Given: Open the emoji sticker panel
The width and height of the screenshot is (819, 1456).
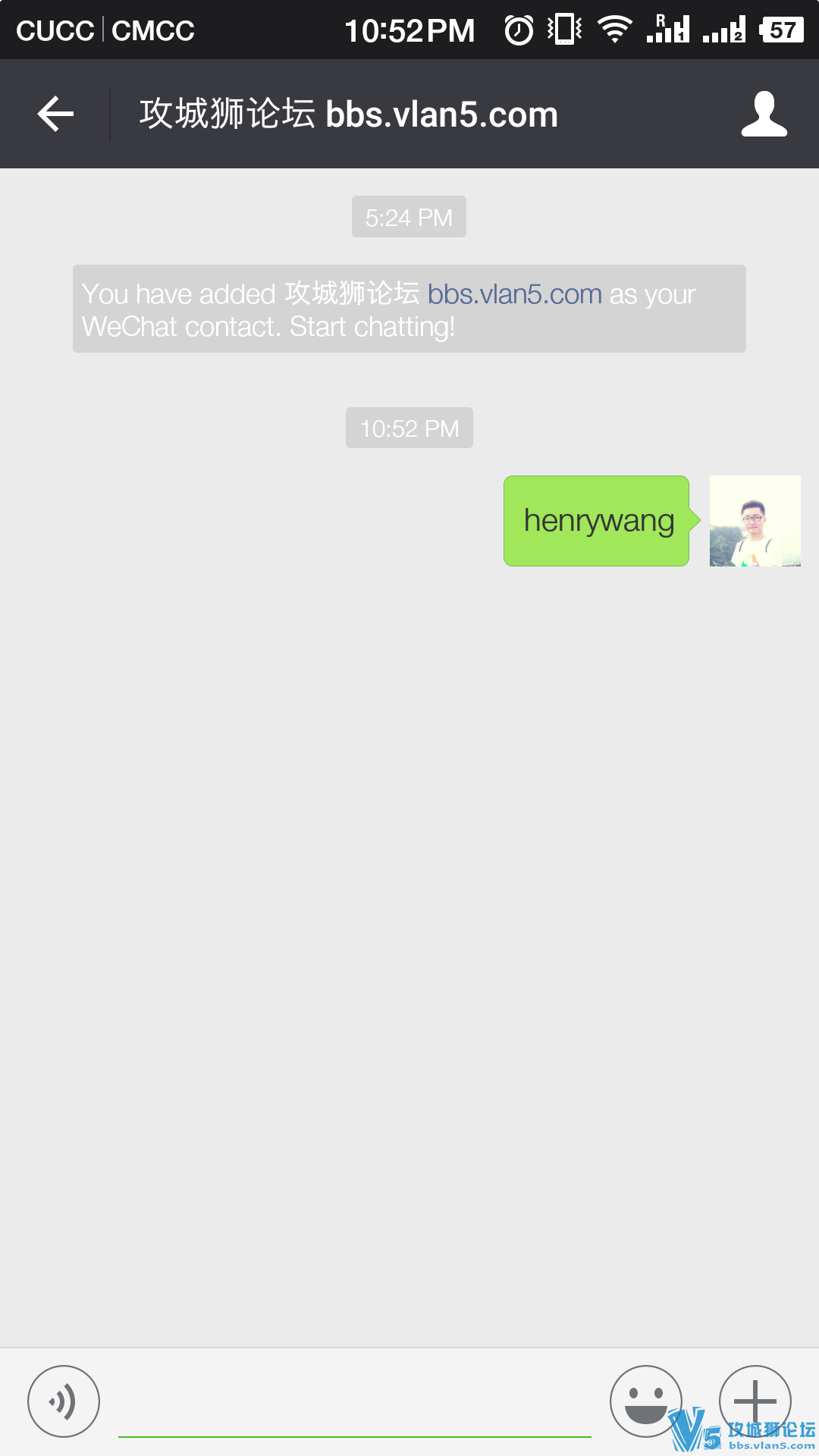Looking at the screenshot, I should tap(645, 1401).
